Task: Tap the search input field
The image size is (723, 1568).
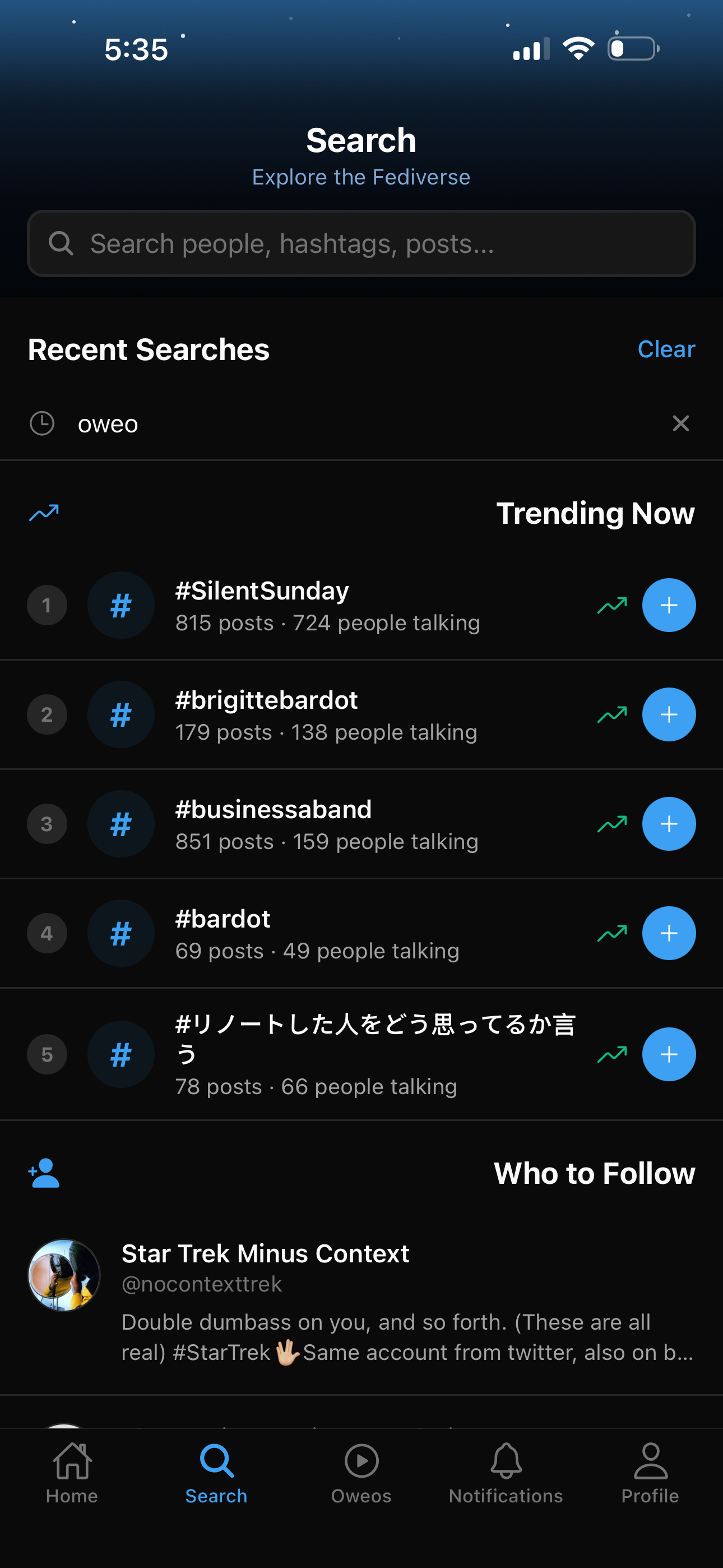Action: click(361, 243)
